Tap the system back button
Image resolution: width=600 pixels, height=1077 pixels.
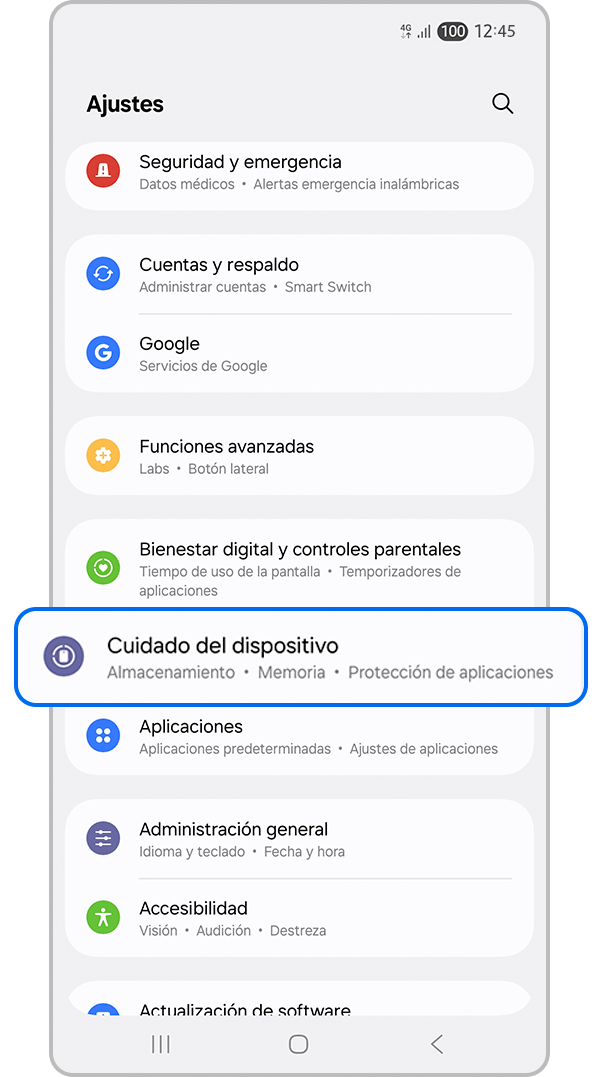(x=437, y=1044)
